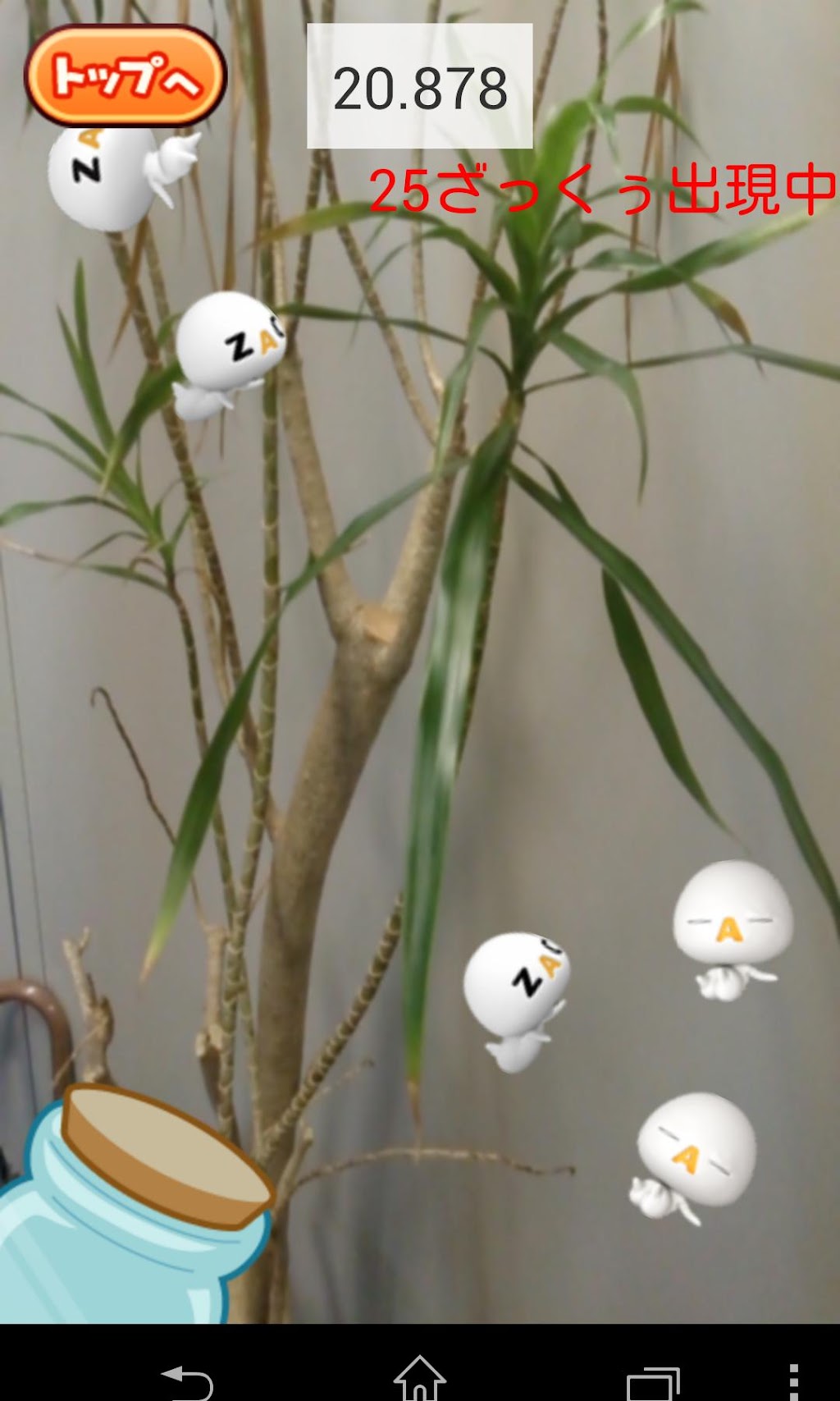840x1401 pixels.
Task: Return to the home screen
Action: click(x=420, y=1379)
